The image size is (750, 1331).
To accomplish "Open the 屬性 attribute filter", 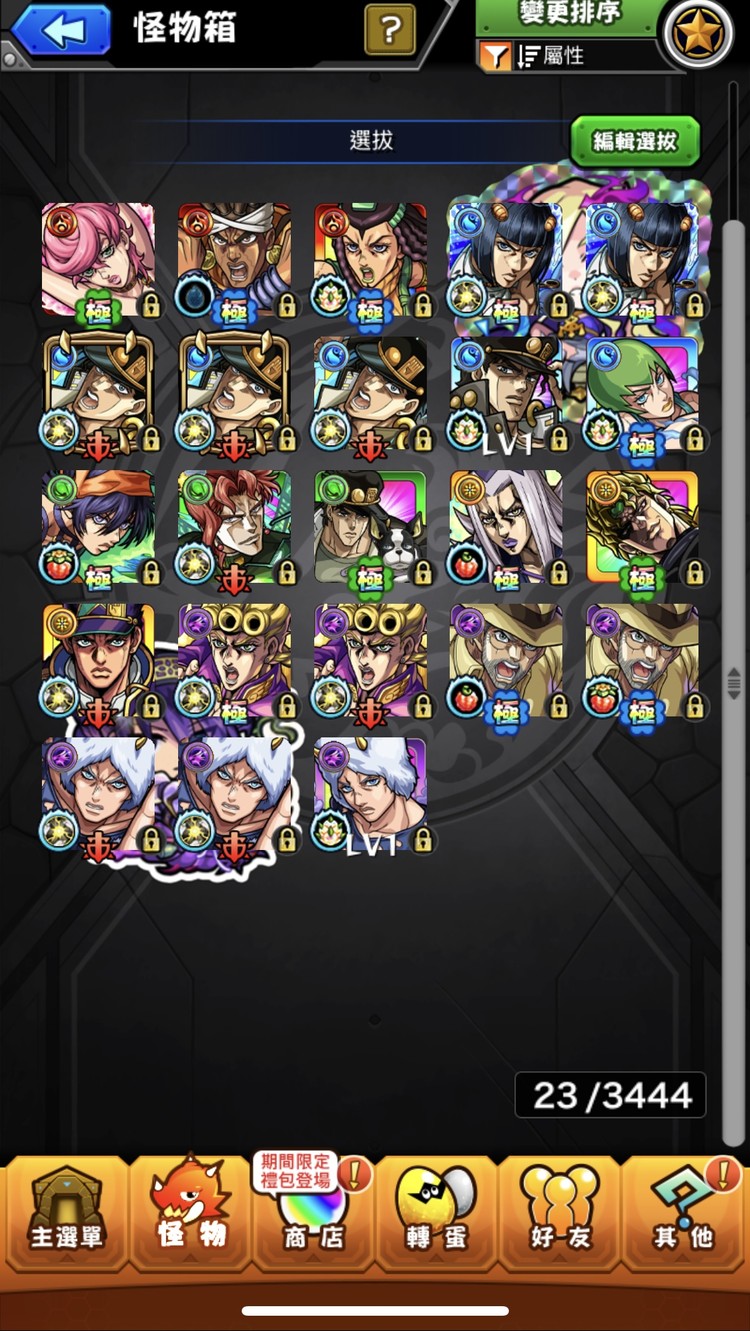I will (x=548, y=57).
